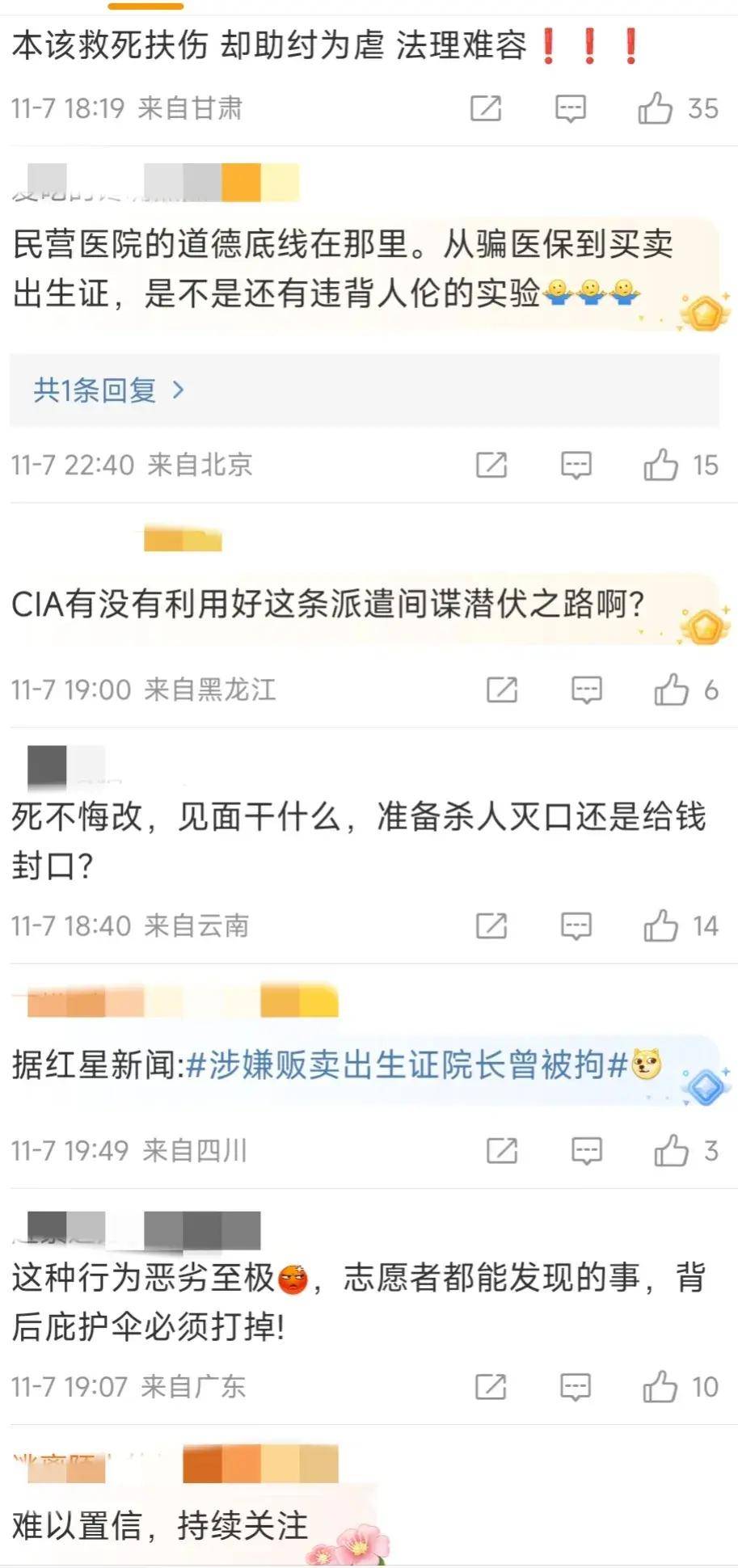Screen dimensions: 738x1568
Task: Repost the comment from 黑龙江
Action: [x=502, y=690]
